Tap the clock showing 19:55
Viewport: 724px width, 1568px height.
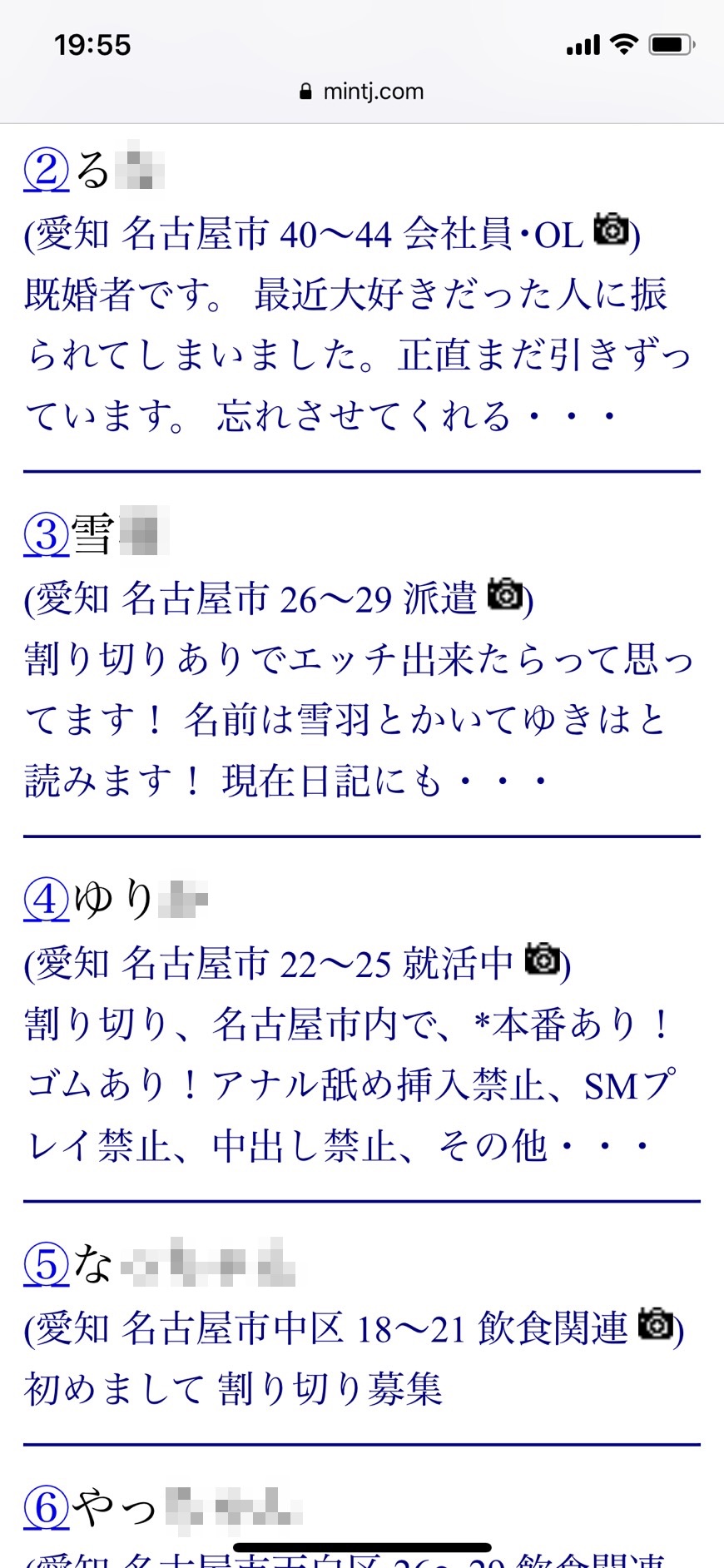(x=92, y=43)
